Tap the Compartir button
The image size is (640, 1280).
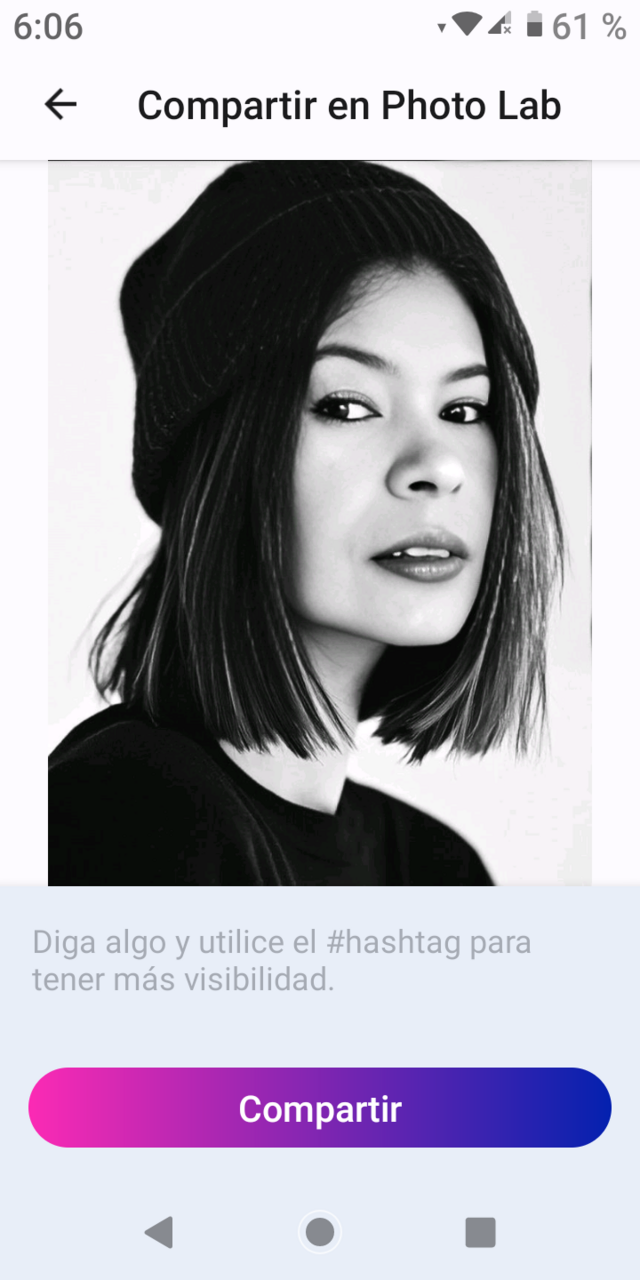320,1108
